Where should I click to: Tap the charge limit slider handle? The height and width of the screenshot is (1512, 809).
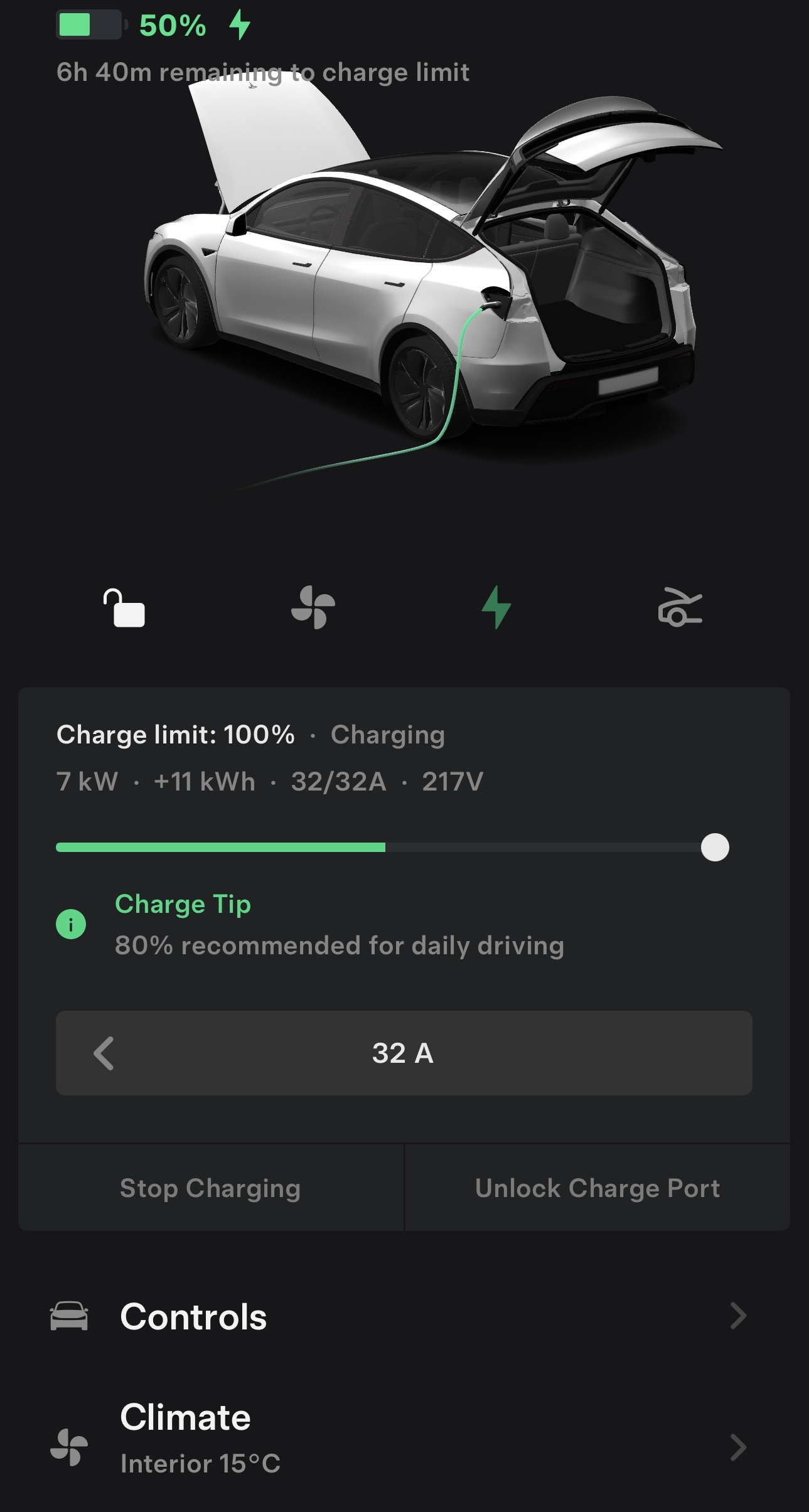click(715, 848)
